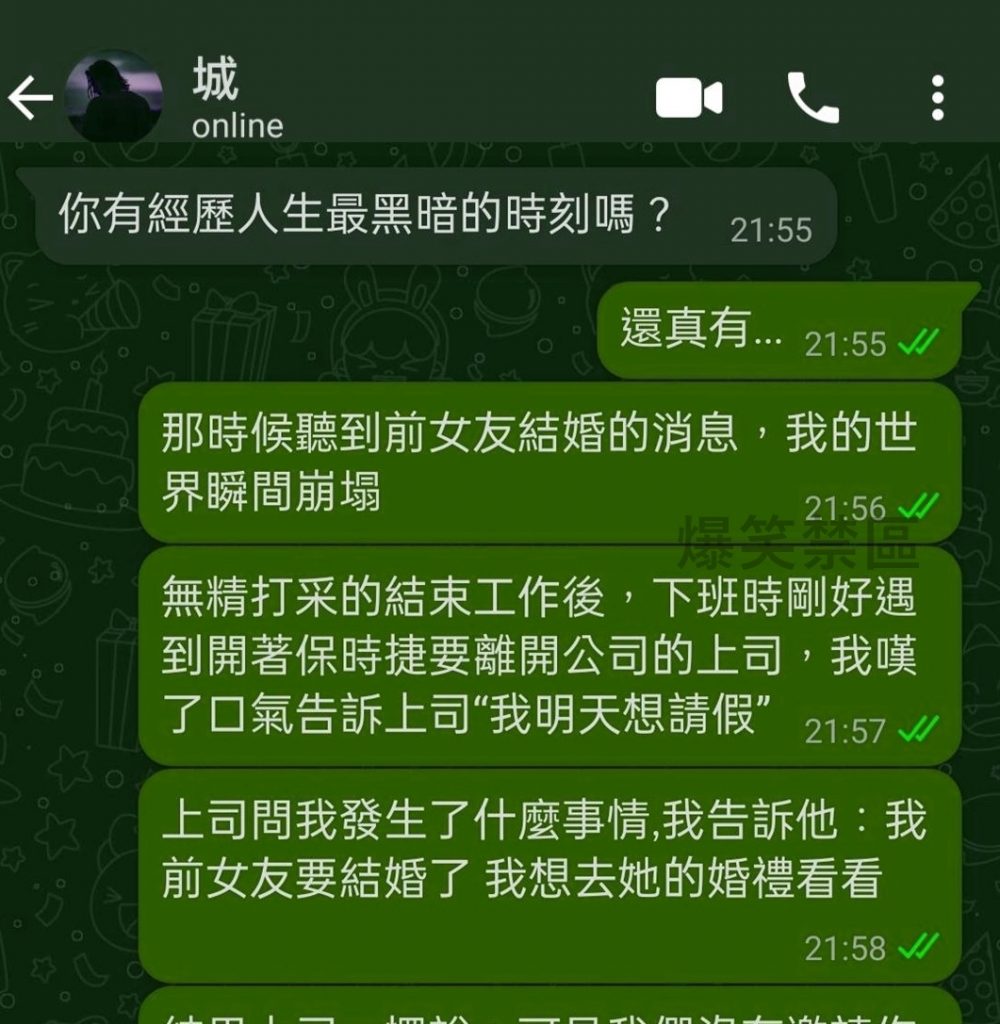Go back to the chat list
Screen dimensions: 1000x1024
coord(30,98)
